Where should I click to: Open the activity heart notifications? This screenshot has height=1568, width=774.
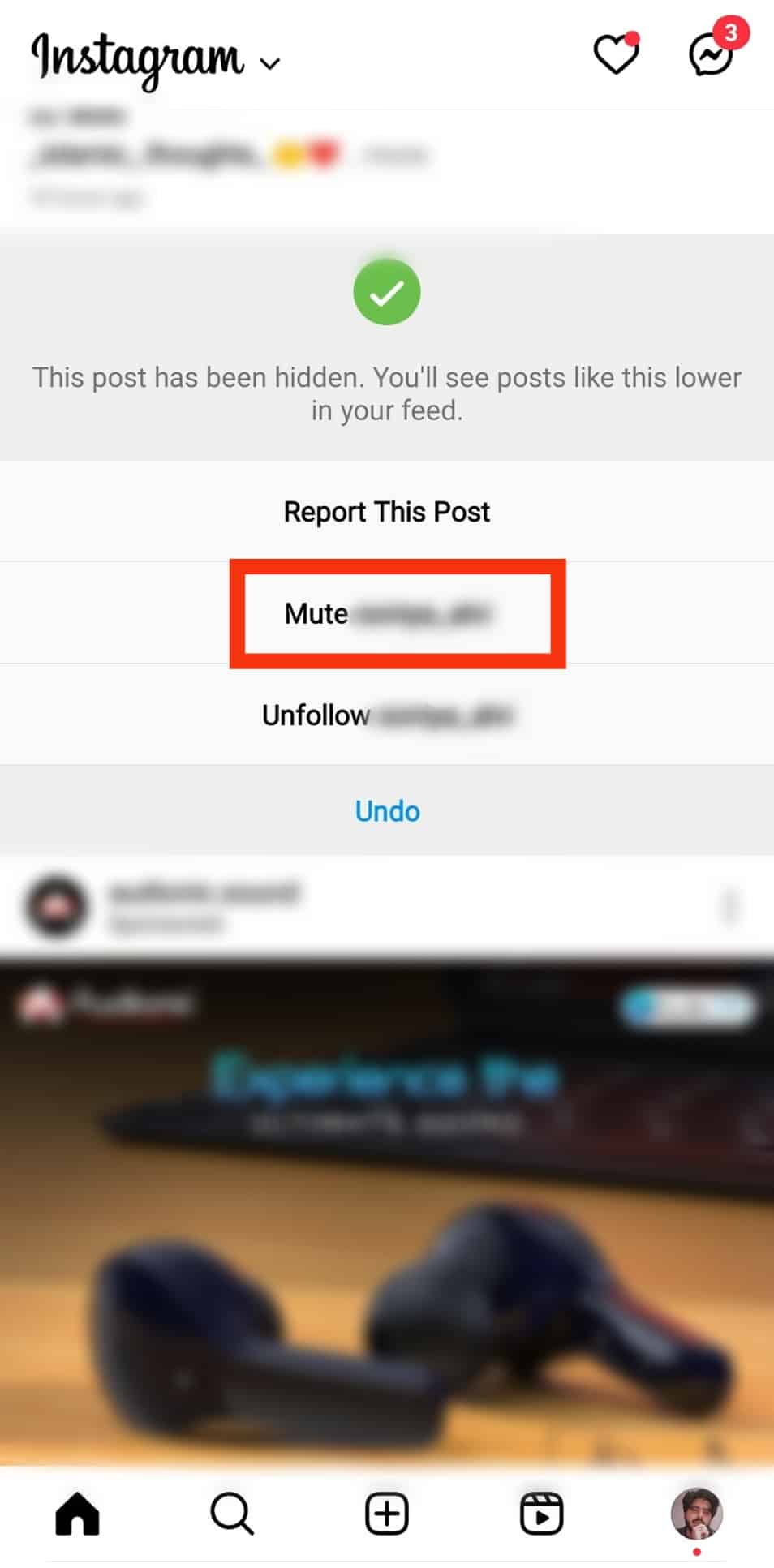click(x=616, y=54)
